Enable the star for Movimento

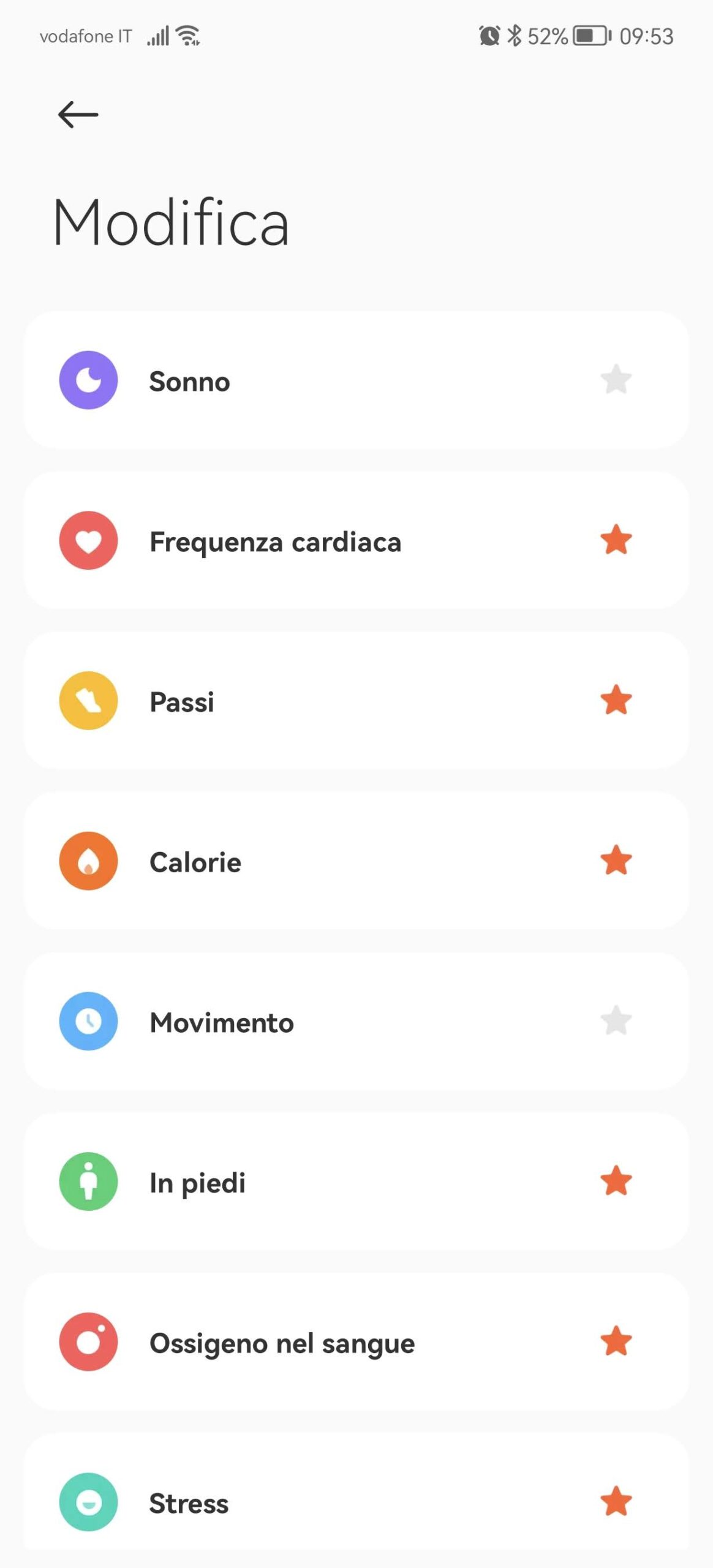[x=616, y=1021]
